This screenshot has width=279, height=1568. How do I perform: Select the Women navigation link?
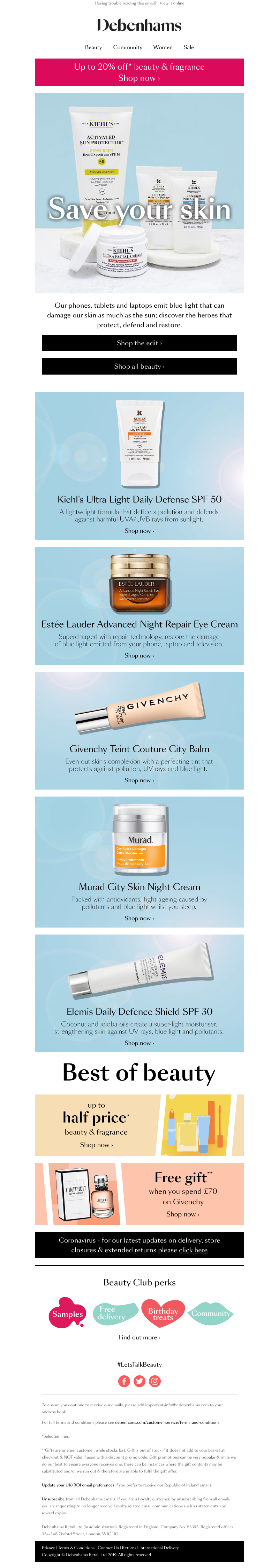coord(163,47)
